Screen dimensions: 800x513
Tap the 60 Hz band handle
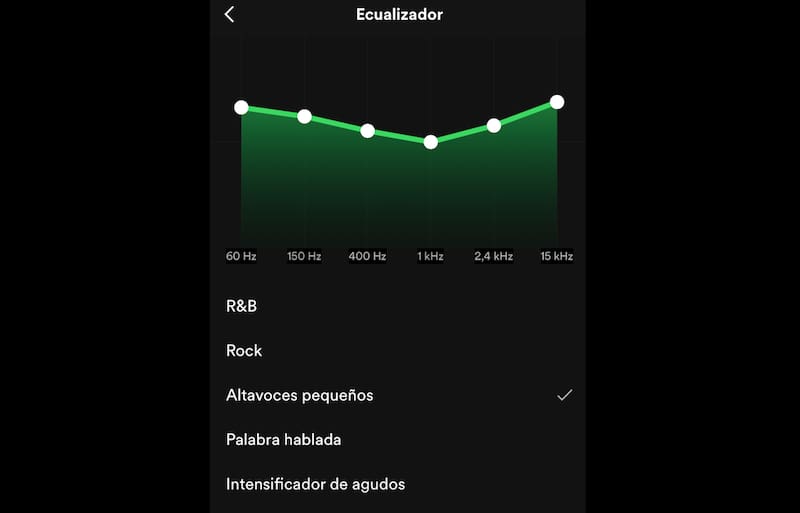241,107
